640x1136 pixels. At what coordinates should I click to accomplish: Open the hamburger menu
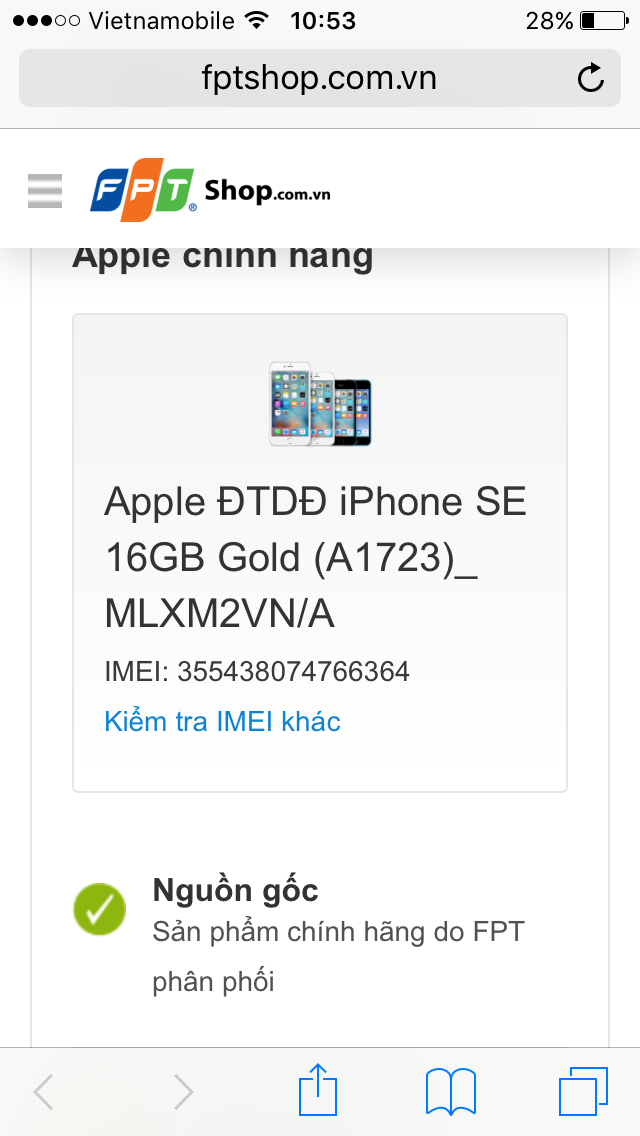[45, 190]
